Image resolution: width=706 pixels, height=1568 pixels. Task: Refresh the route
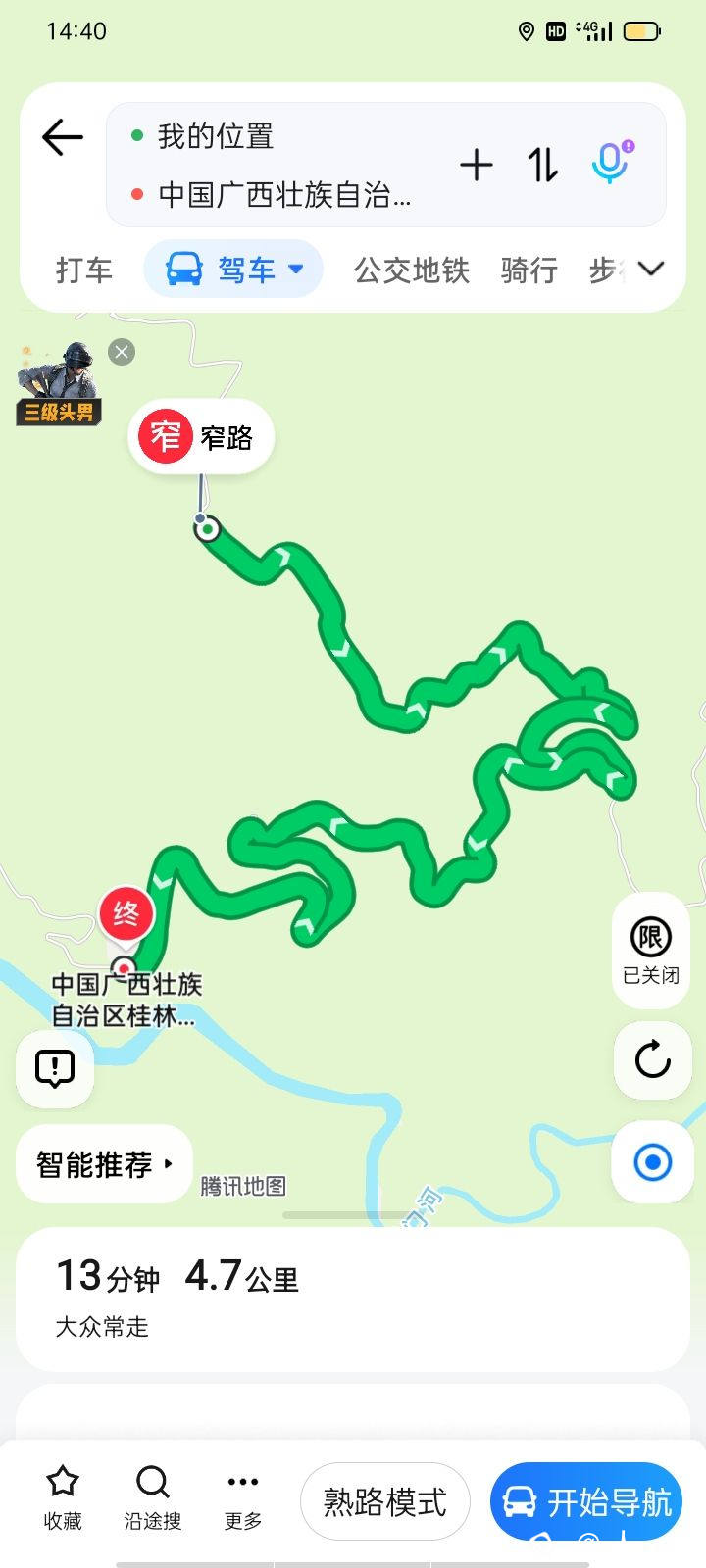coord(652,1059)
